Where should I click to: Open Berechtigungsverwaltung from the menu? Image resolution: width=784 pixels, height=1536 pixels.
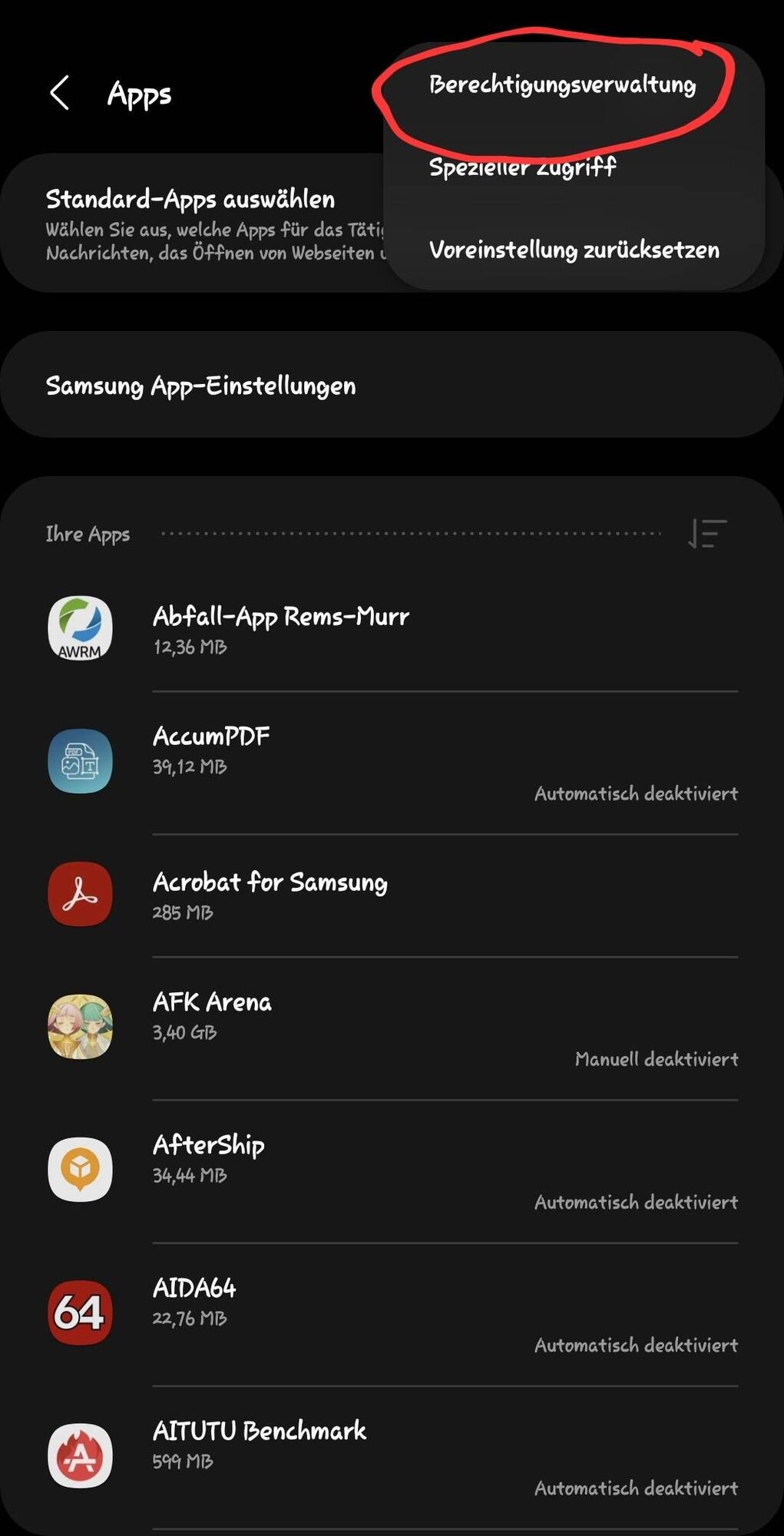[x=562, y=85]
